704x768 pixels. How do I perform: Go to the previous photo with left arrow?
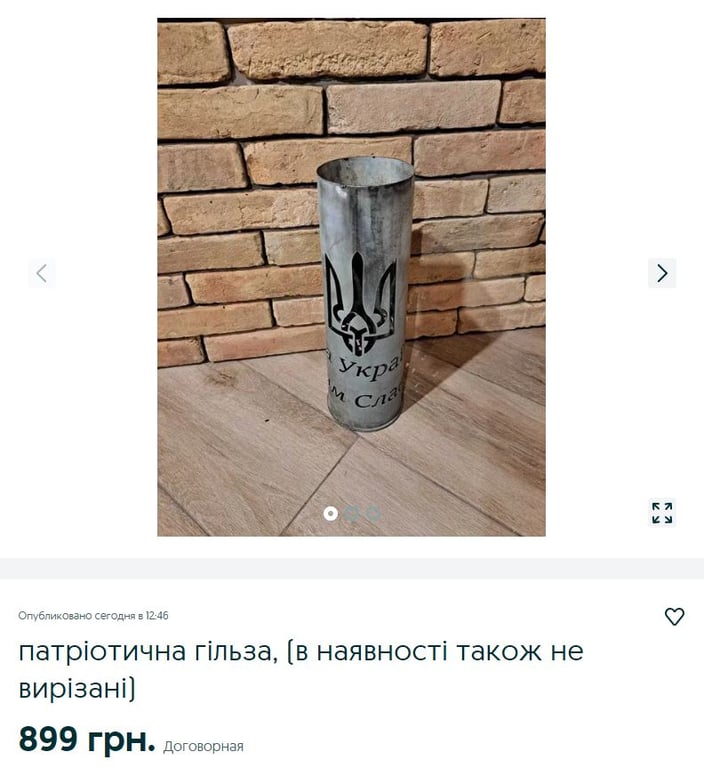click(41, 273)
